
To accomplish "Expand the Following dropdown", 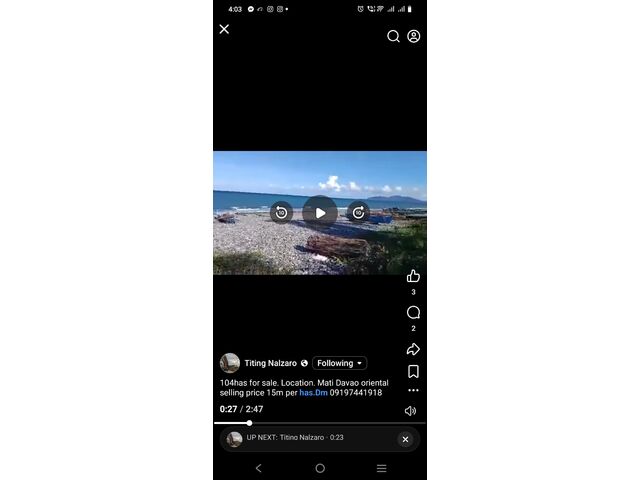I will click(x=339, y=363).
